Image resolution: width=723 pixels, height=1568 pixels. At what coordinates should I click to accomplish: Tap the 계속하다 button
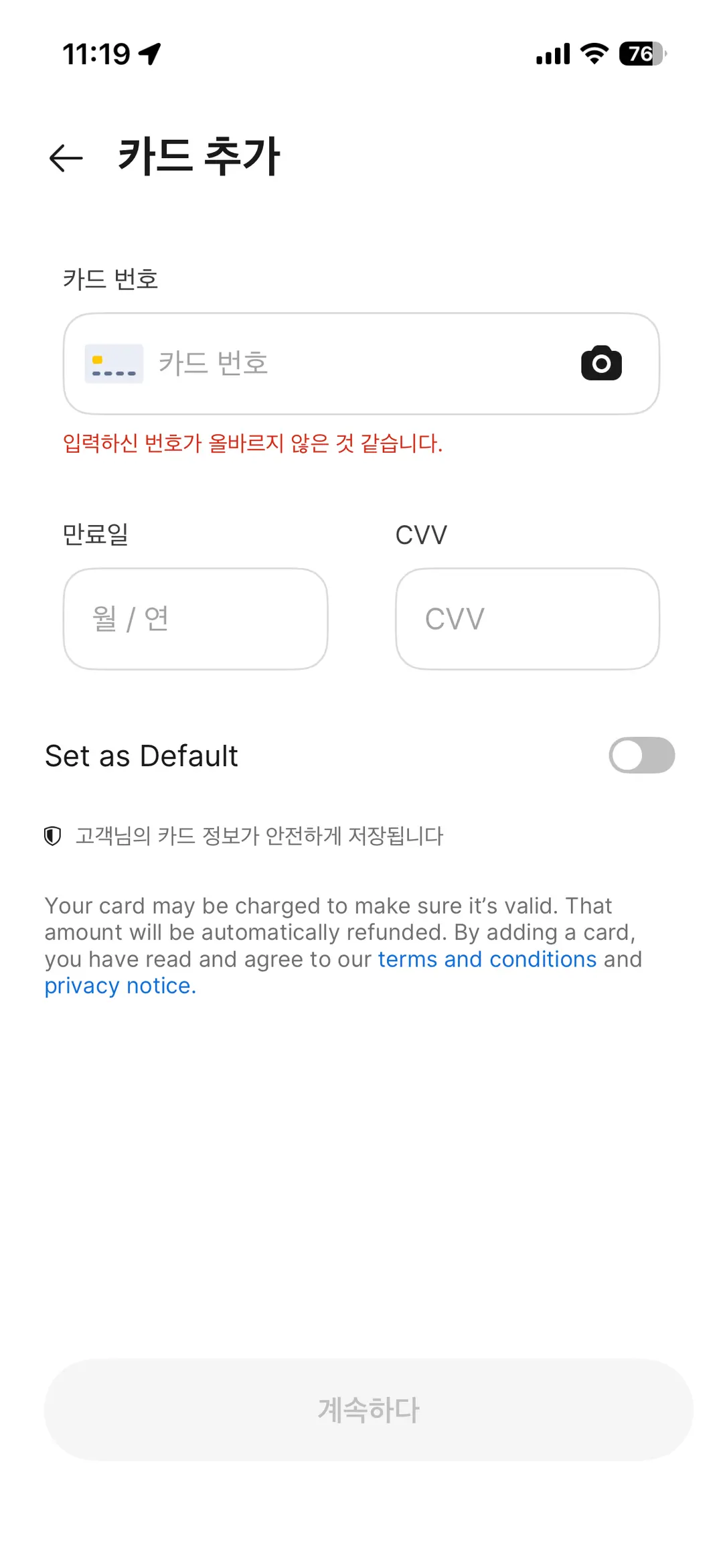click(368, 1410)
